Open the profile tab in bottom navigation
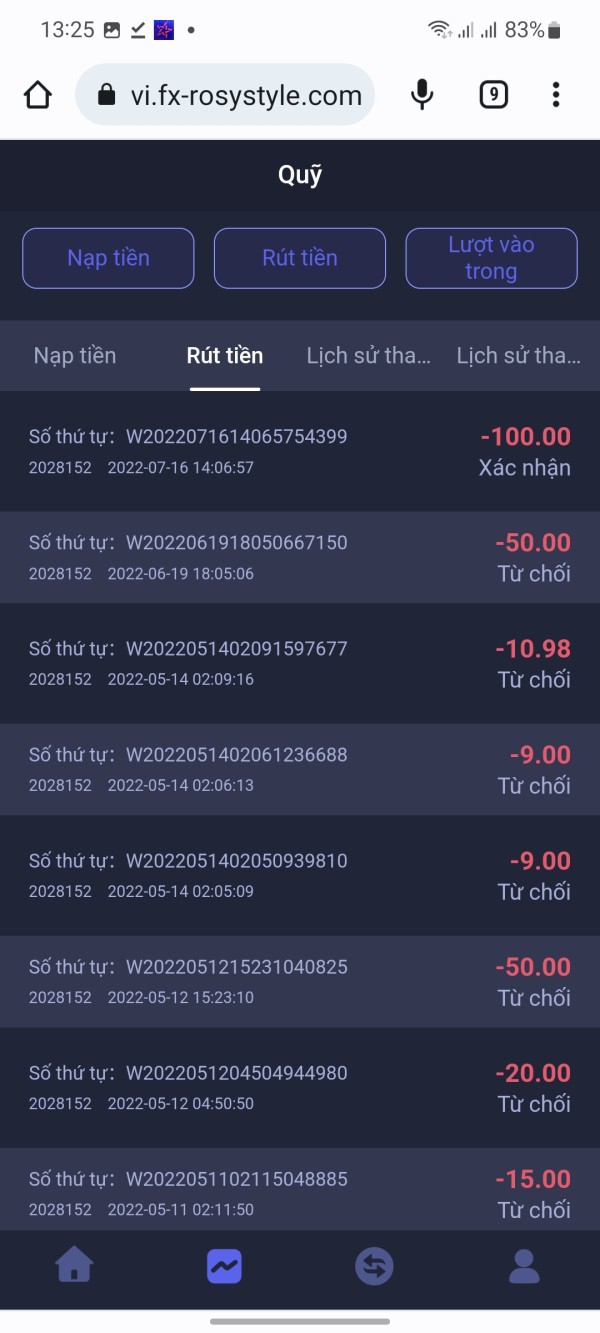The width and height of the screenshot is (600, 1333). pos(524,1267)
